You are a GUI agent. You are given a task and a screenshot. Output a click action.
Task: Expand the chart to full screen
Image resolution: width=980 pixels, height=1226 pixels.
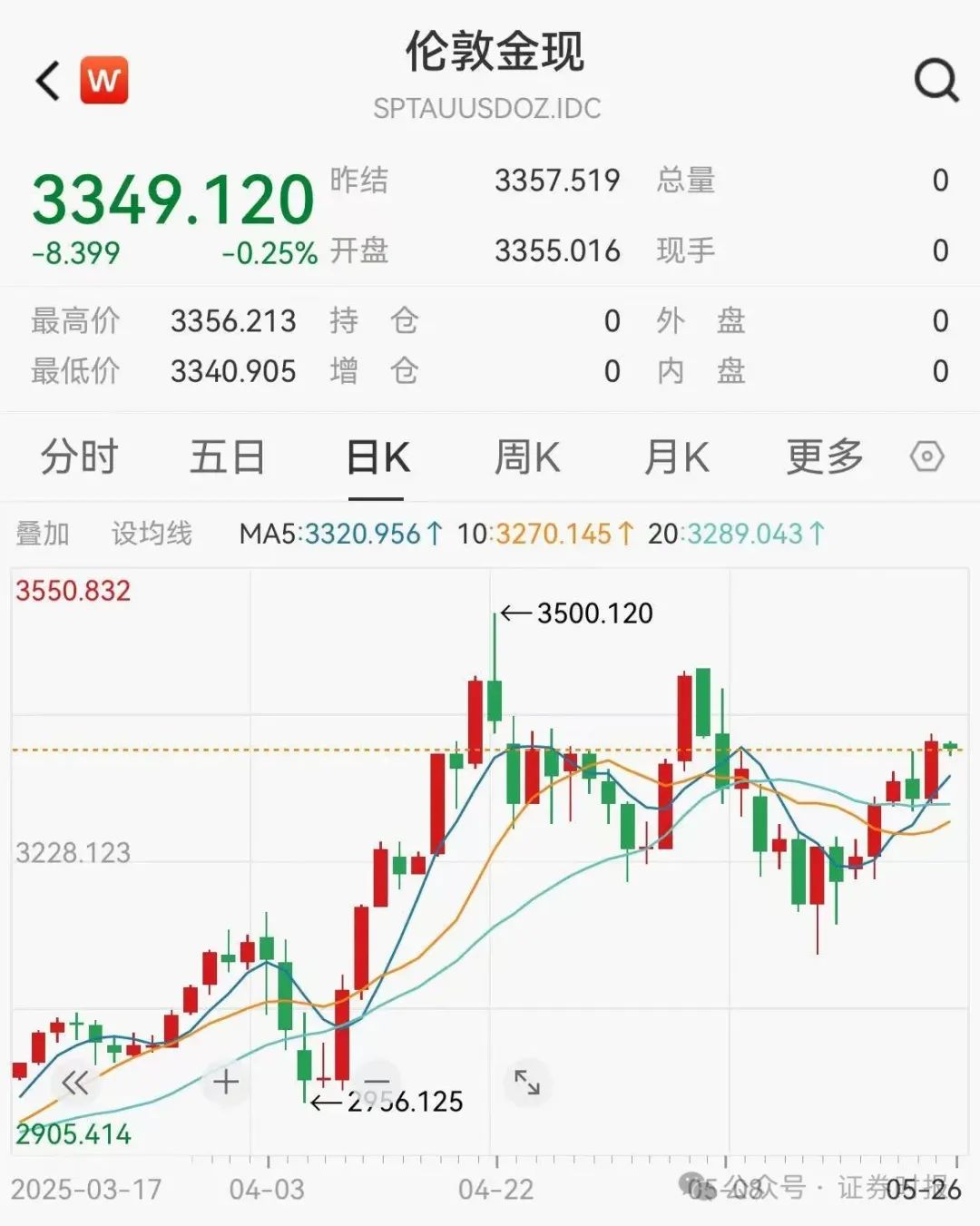click(x=527, y=1082)
